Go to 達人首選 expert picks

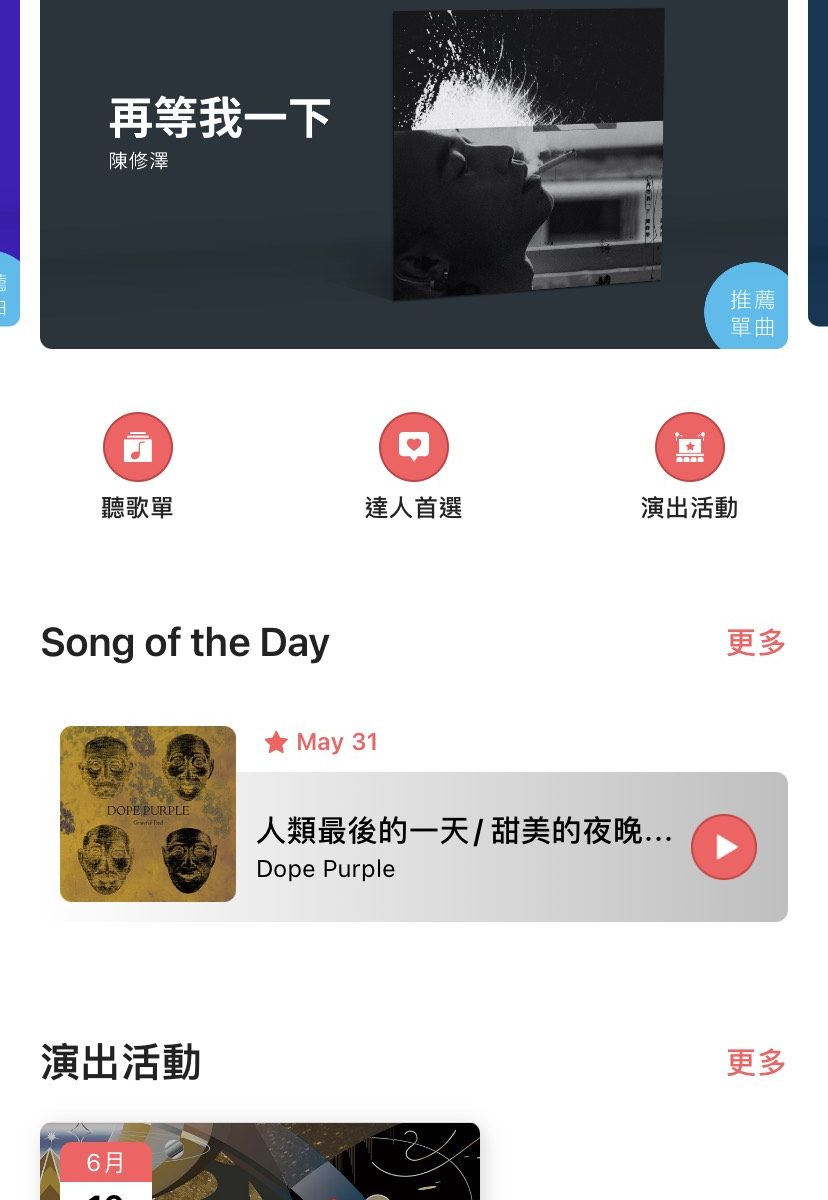click(x=414, y=447)
